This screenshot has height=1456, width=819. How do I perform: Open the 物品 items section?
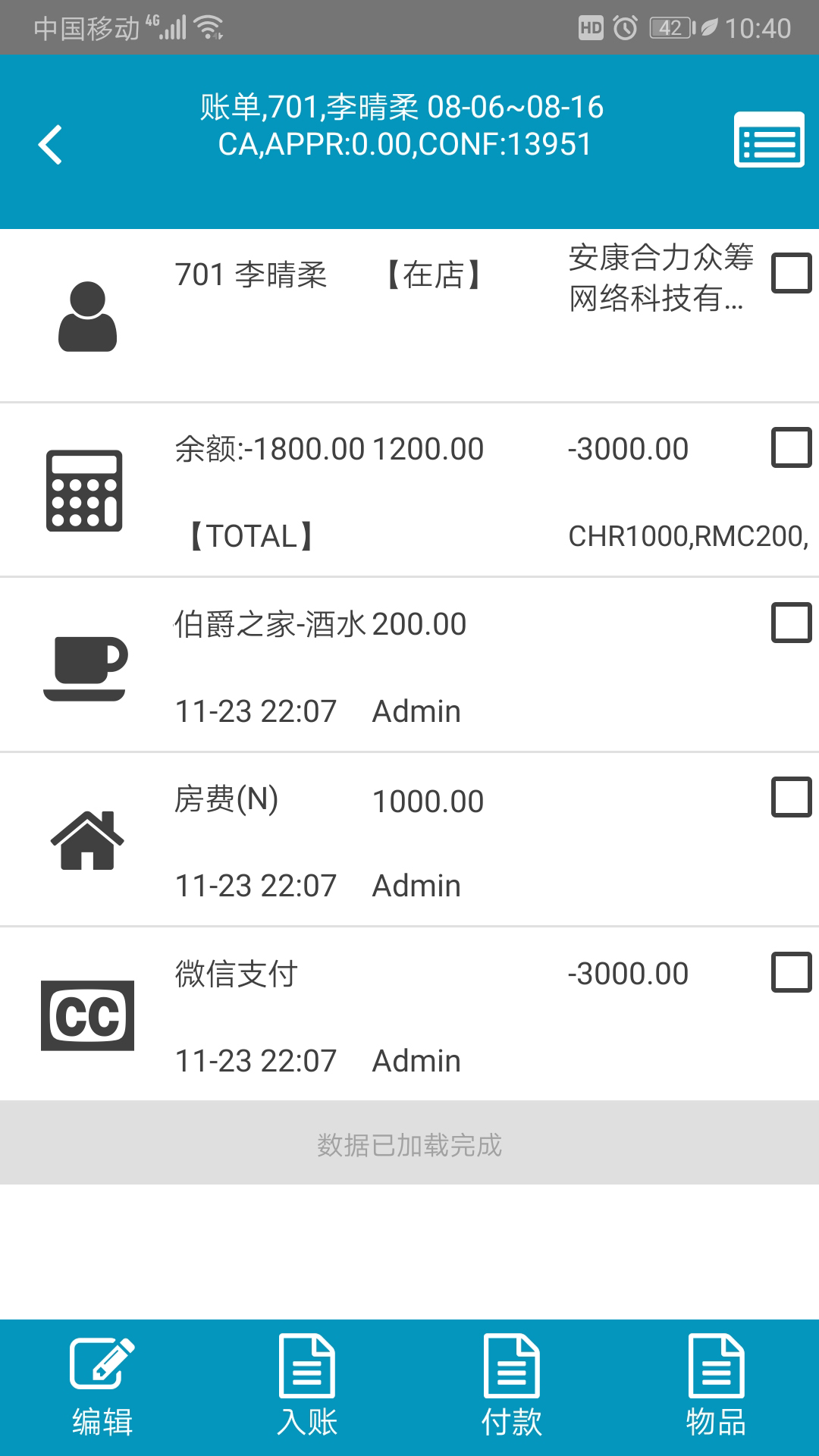pyautogui.click(x=716, y=1386)
